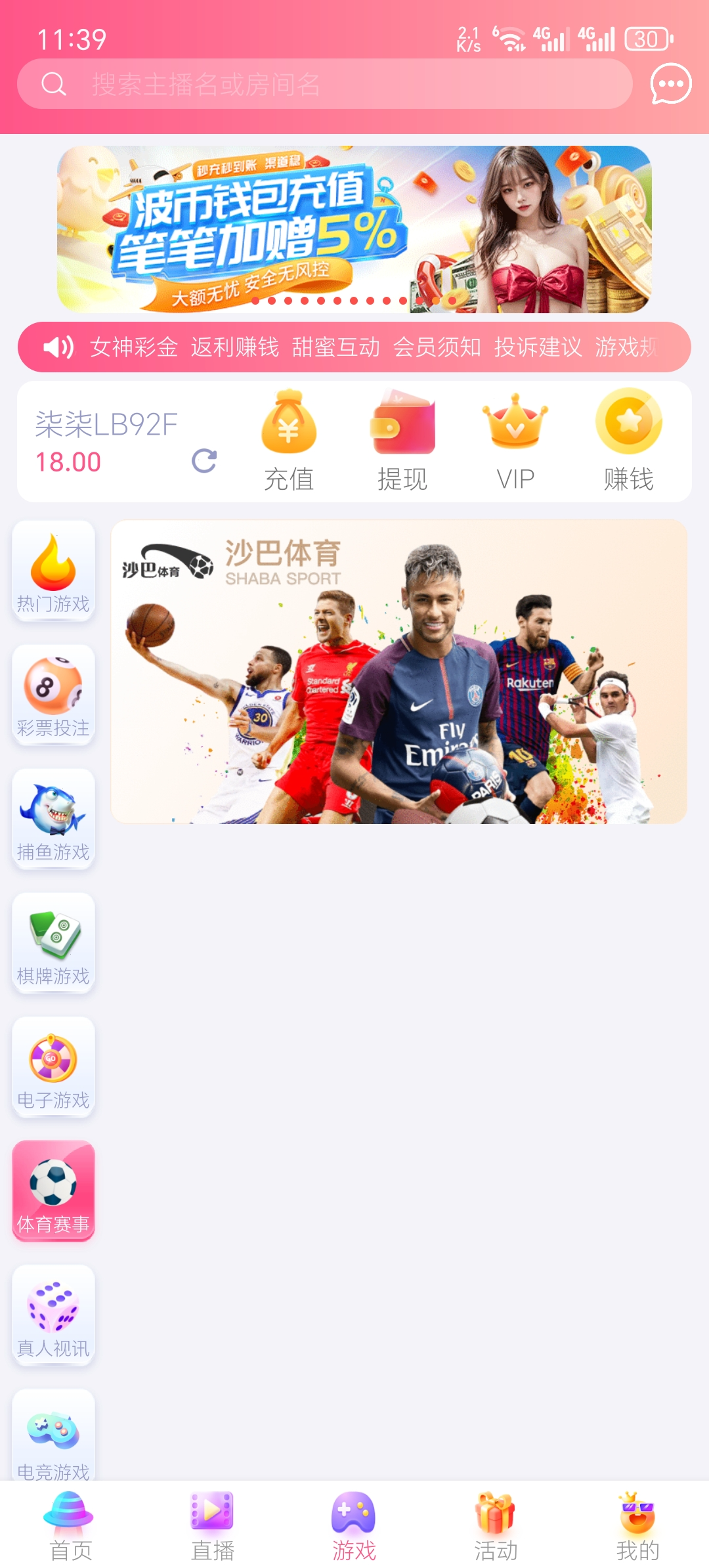
Task: Select the 热门游戏 category
Action: pyautogui.click(x=53, y=571)
